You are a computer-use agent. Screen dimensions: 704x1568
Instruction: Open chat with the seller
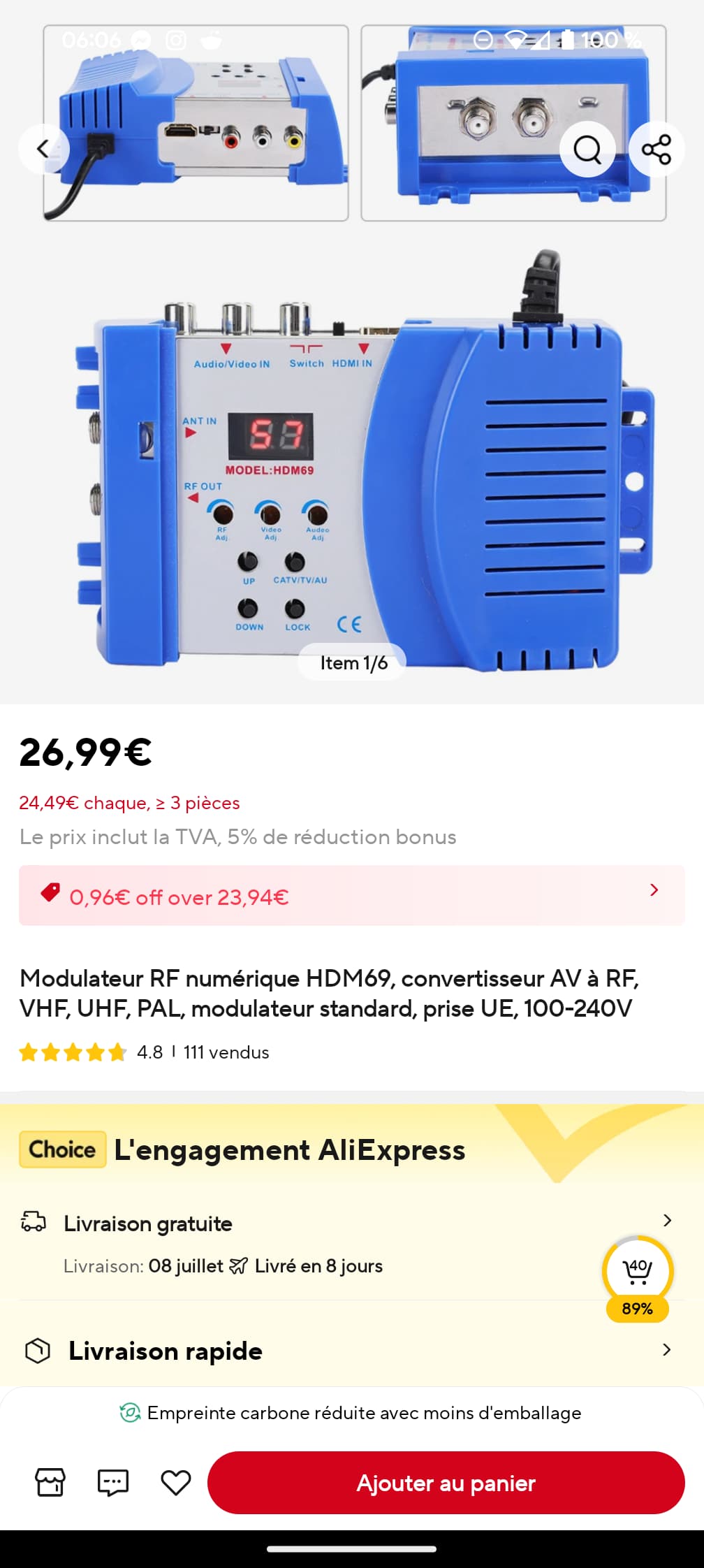pyautogui.click(x=112, y=1482)
